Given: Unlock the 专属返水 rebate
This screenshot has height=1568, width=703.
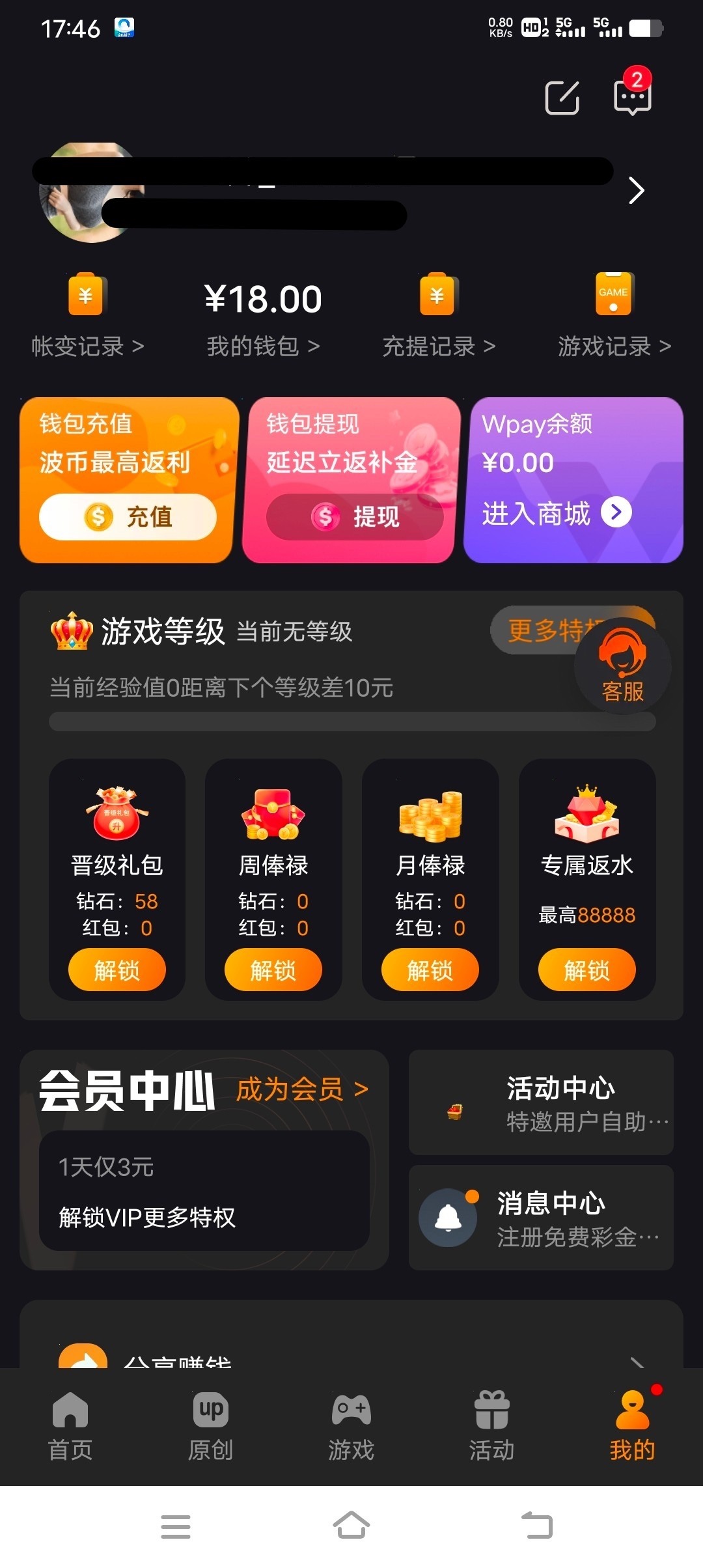Looking at the screenshot, I should tap(586, 970).
